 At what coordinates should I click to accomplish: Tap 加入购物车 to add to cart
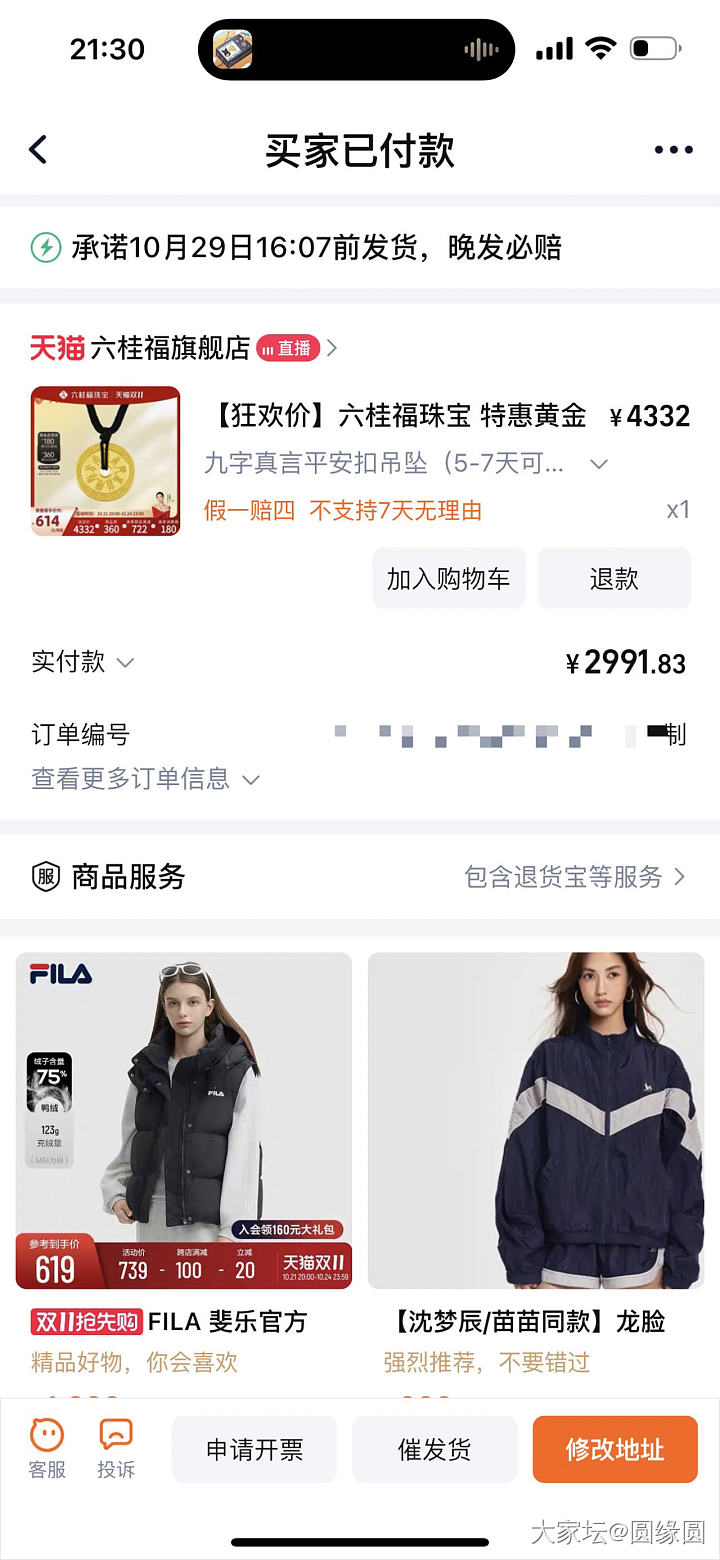point(449,578)
